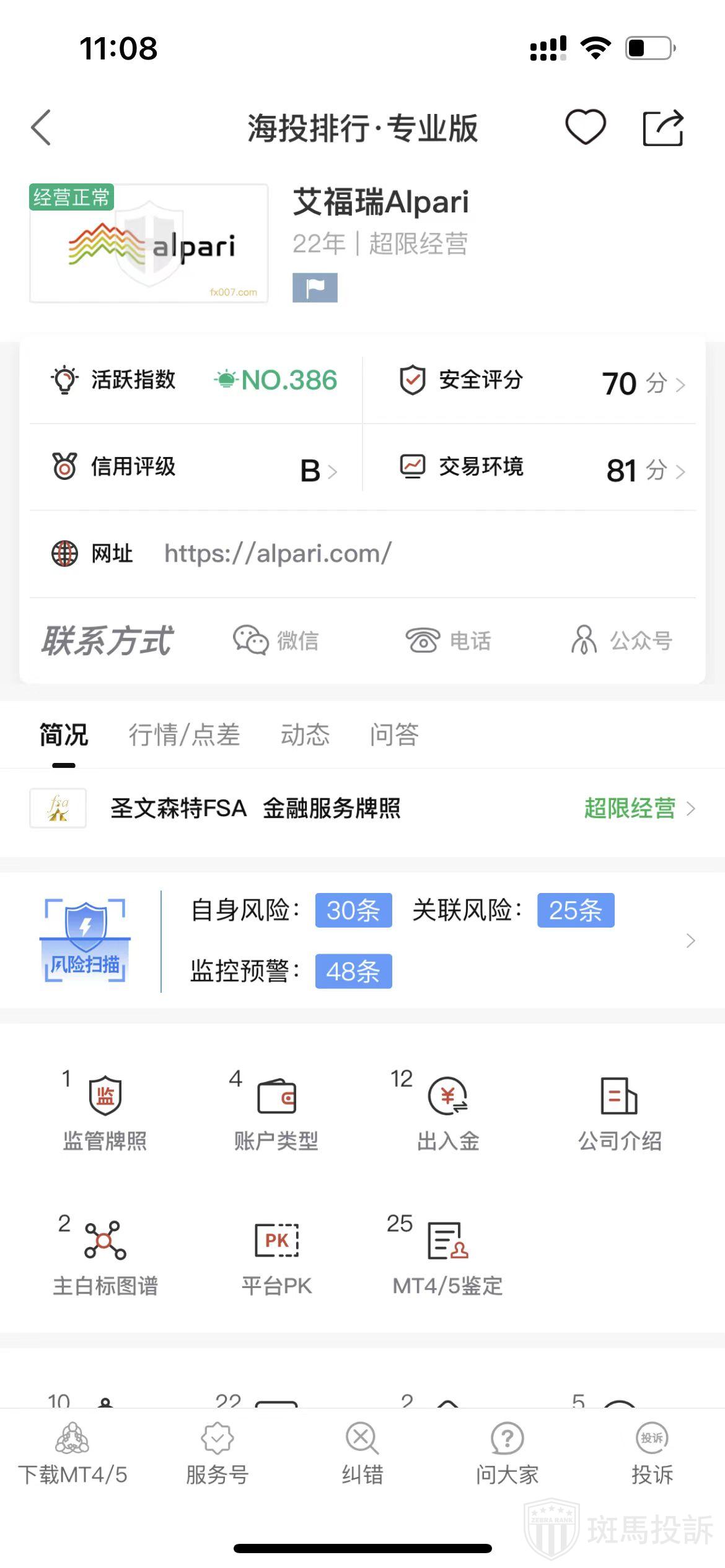This screenshot has height=1568, width=725.
Task: Open the 圣文森特FSA license row
Action: coord(362,809)
